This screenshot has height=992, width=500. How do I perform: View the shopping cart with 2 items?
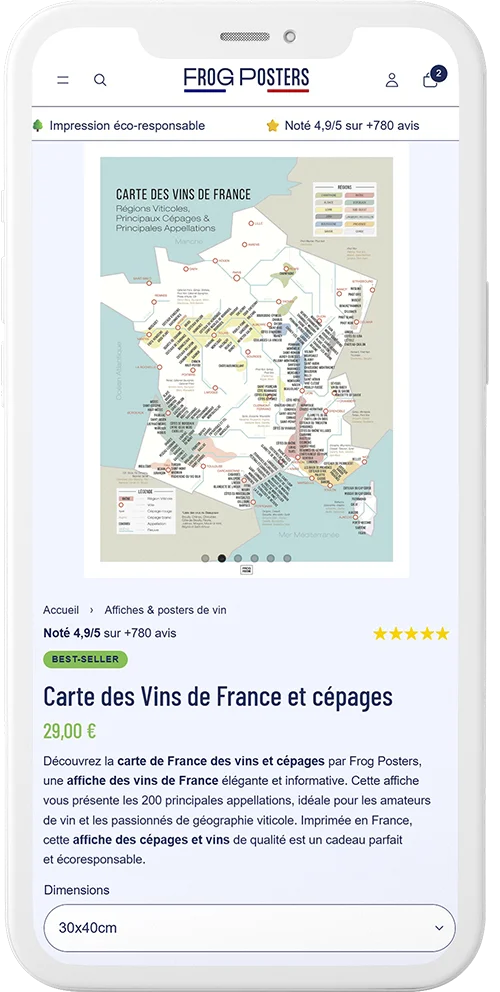click(x=434, y=77)
